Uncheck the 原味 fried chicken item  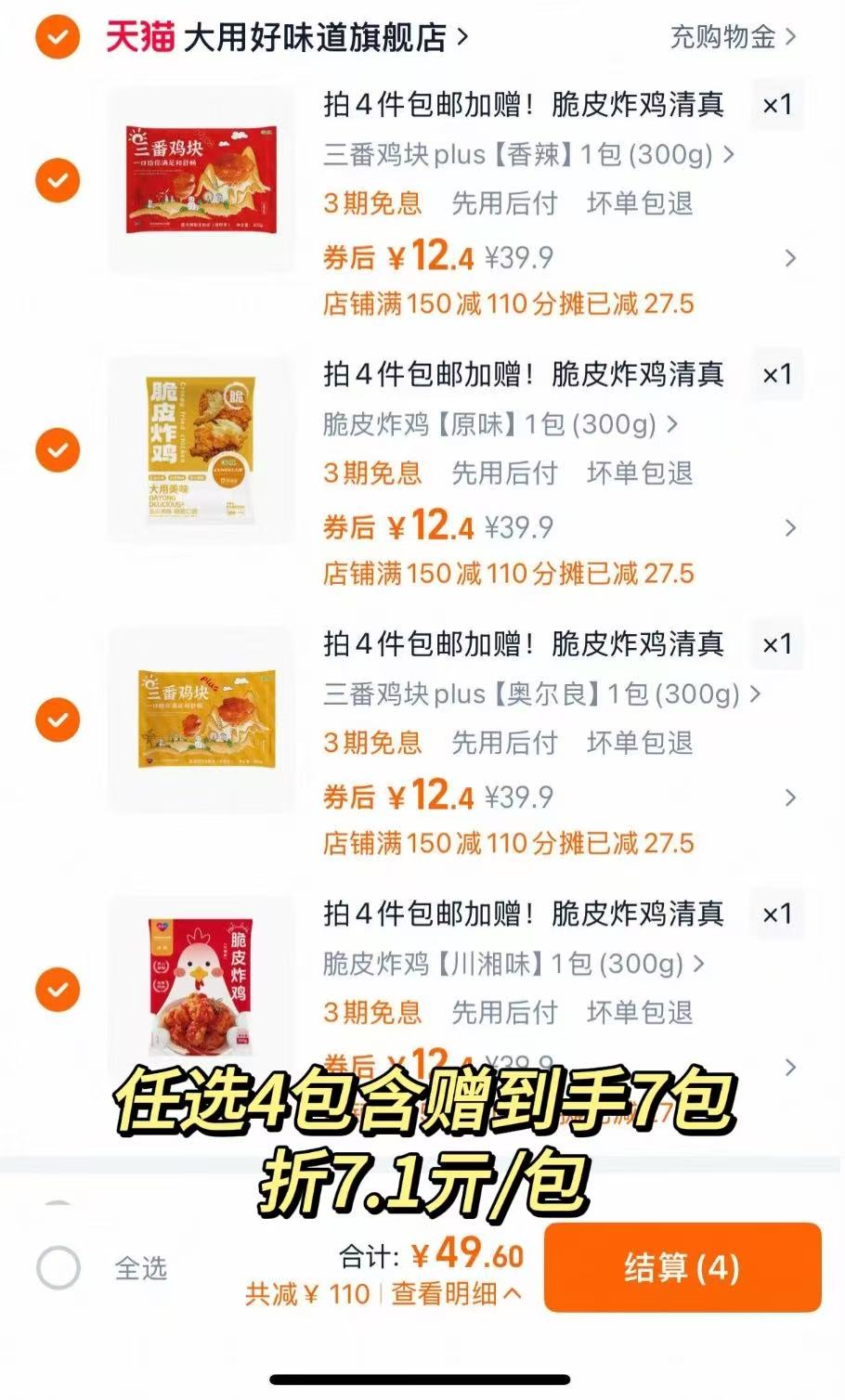[x=58, y=450]
